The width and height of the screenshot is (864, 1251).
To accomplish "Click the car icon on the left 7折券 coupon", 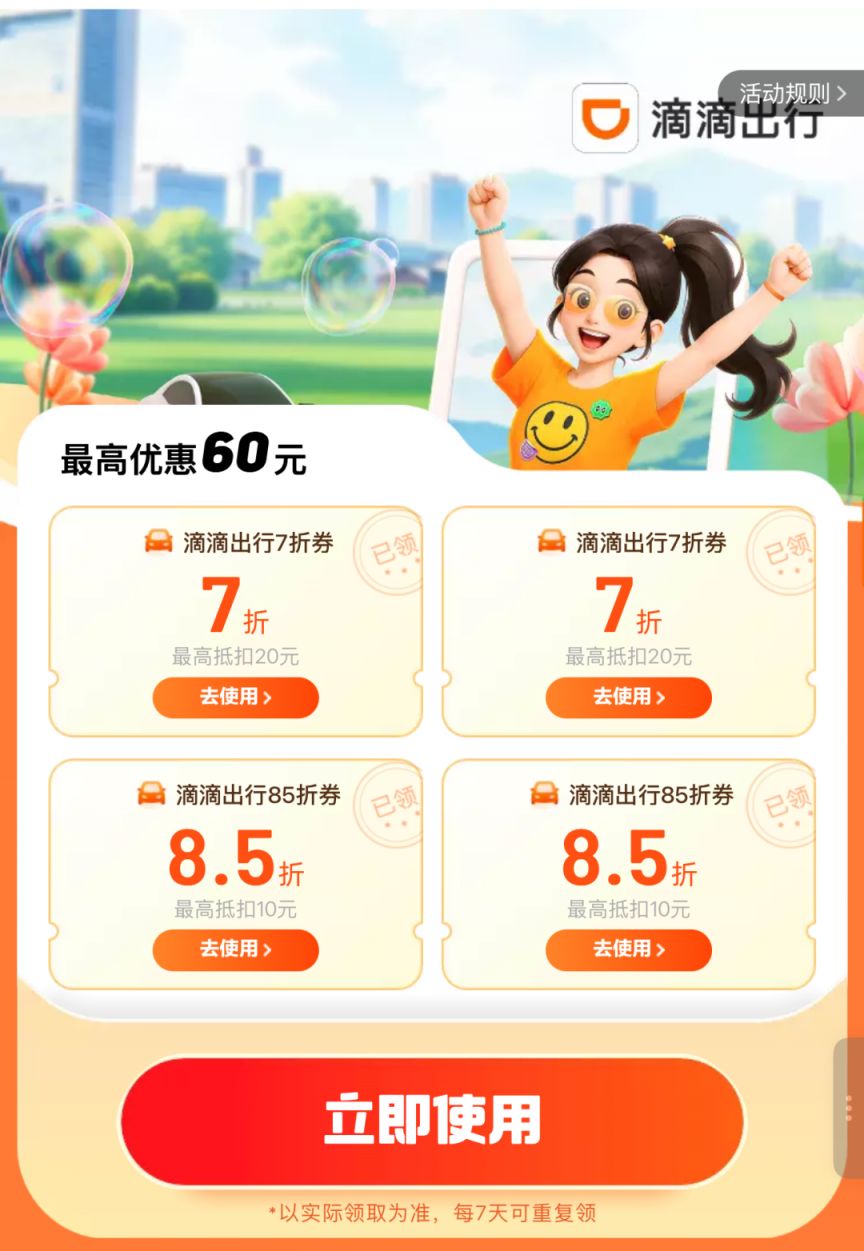I will [x=156, y=540].
